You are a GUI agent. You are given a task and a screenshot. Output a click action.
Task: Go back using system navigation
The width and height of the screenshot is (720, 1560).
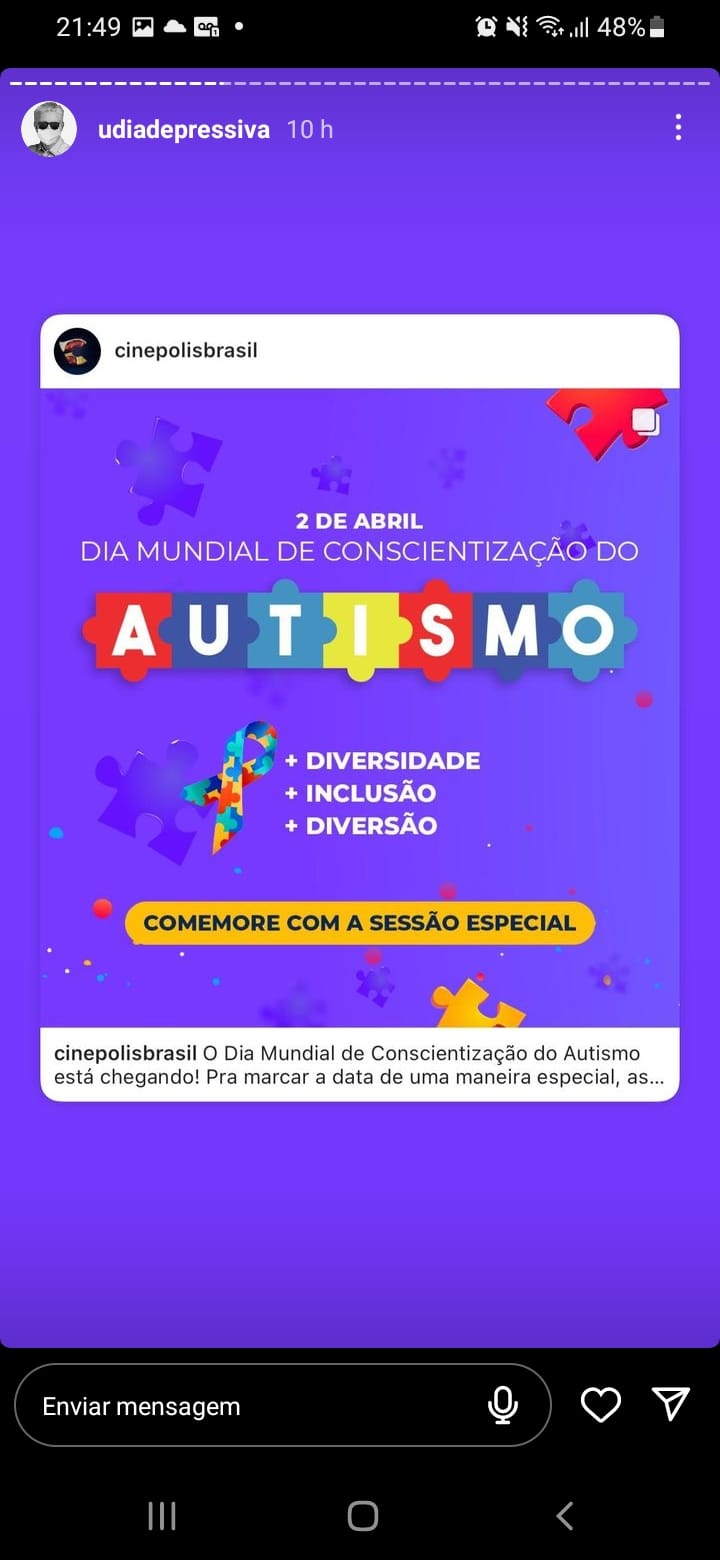coord(564,1516)
